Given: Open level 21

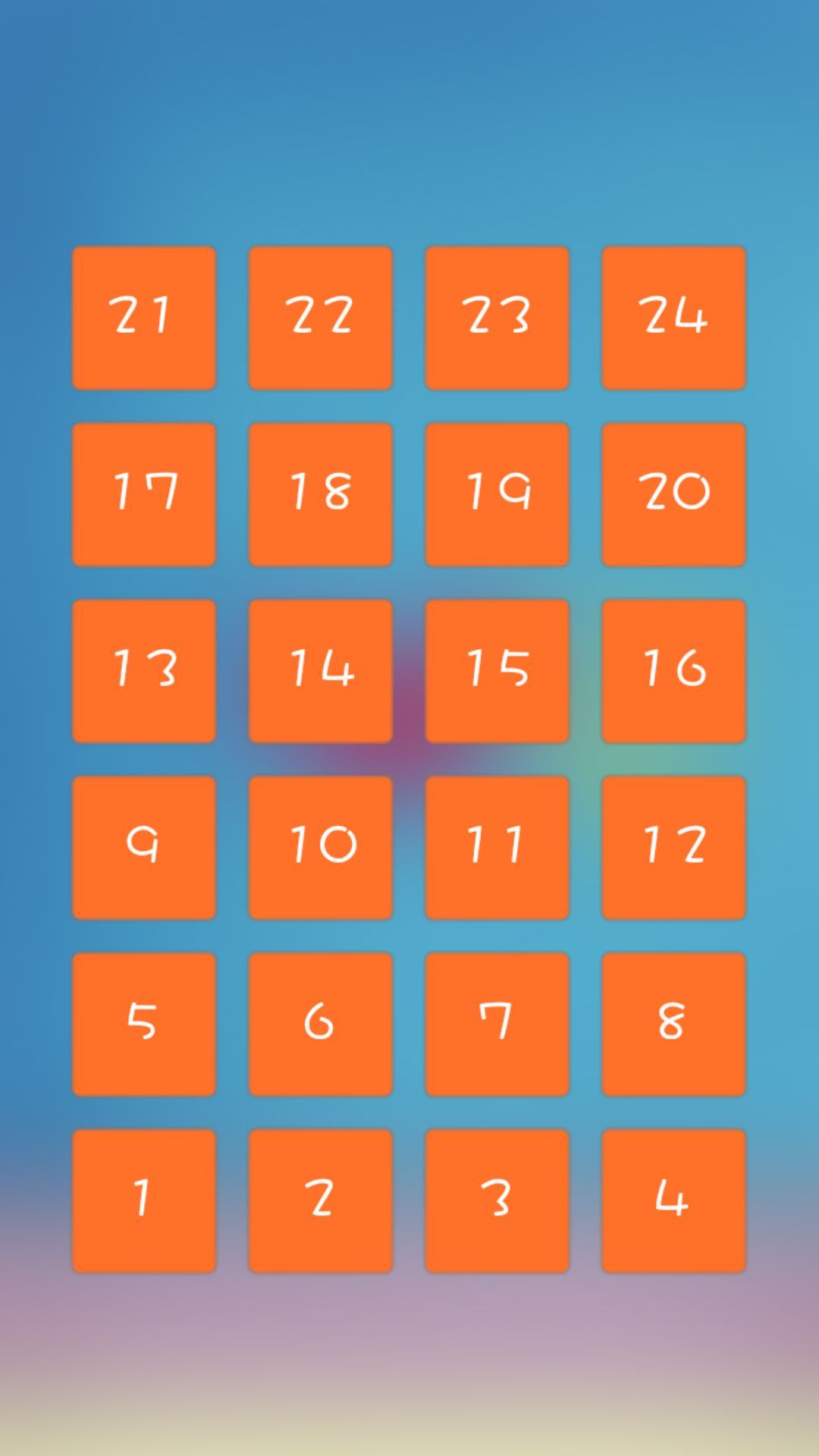Looking at the screenshot, I should point(144,317).
